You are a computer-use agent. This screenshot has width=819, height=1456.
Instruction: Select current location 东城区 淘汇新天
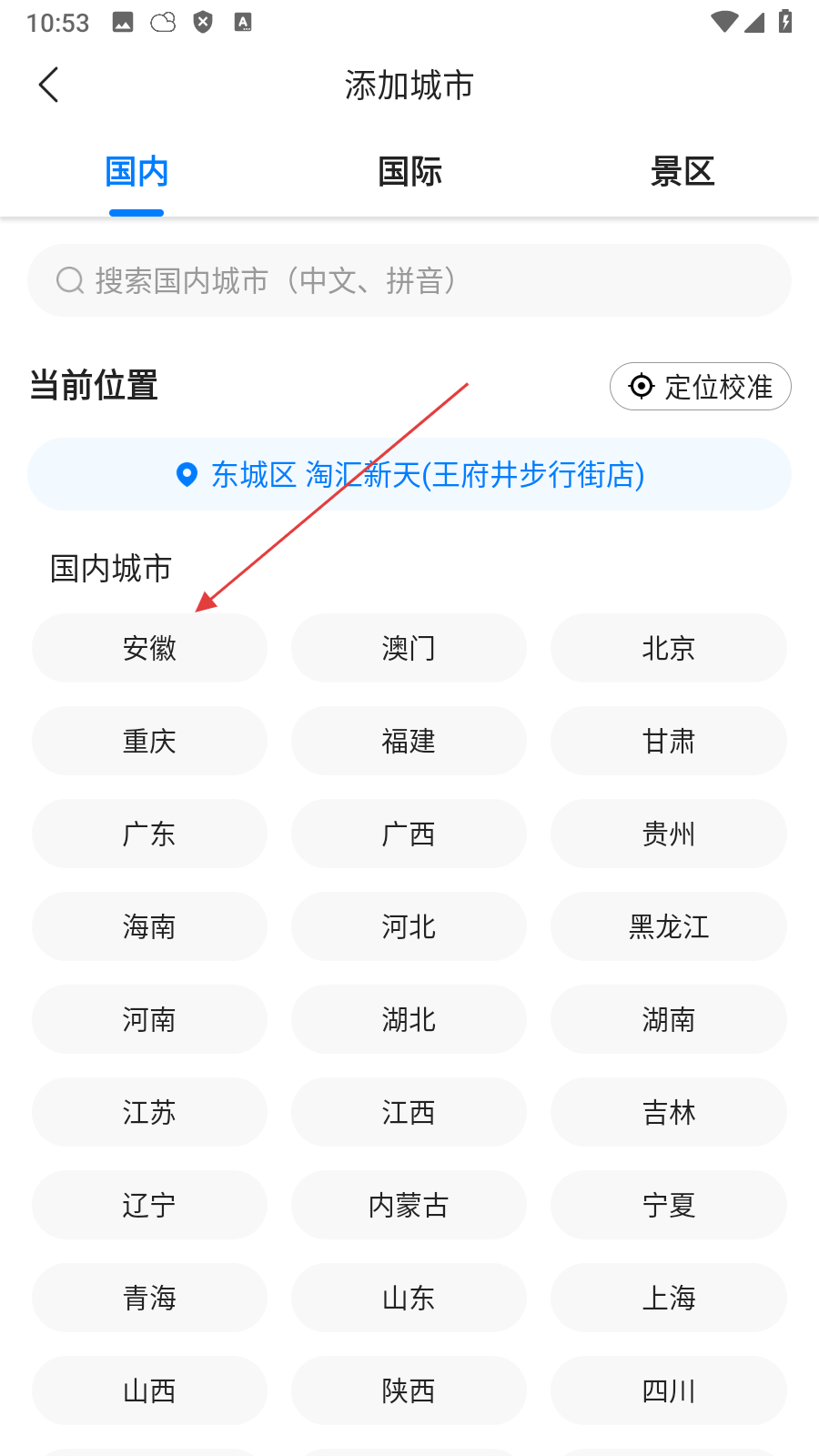pos(409,475)
